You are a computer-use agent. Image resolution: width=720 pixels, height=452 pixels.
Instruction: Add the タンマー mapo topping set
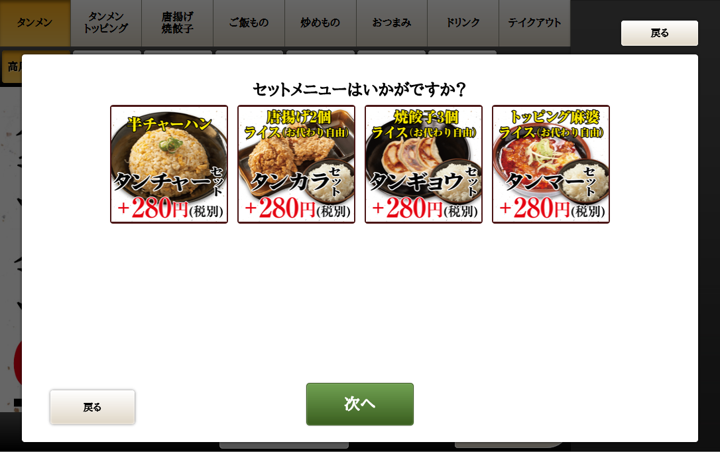[550, 164]
